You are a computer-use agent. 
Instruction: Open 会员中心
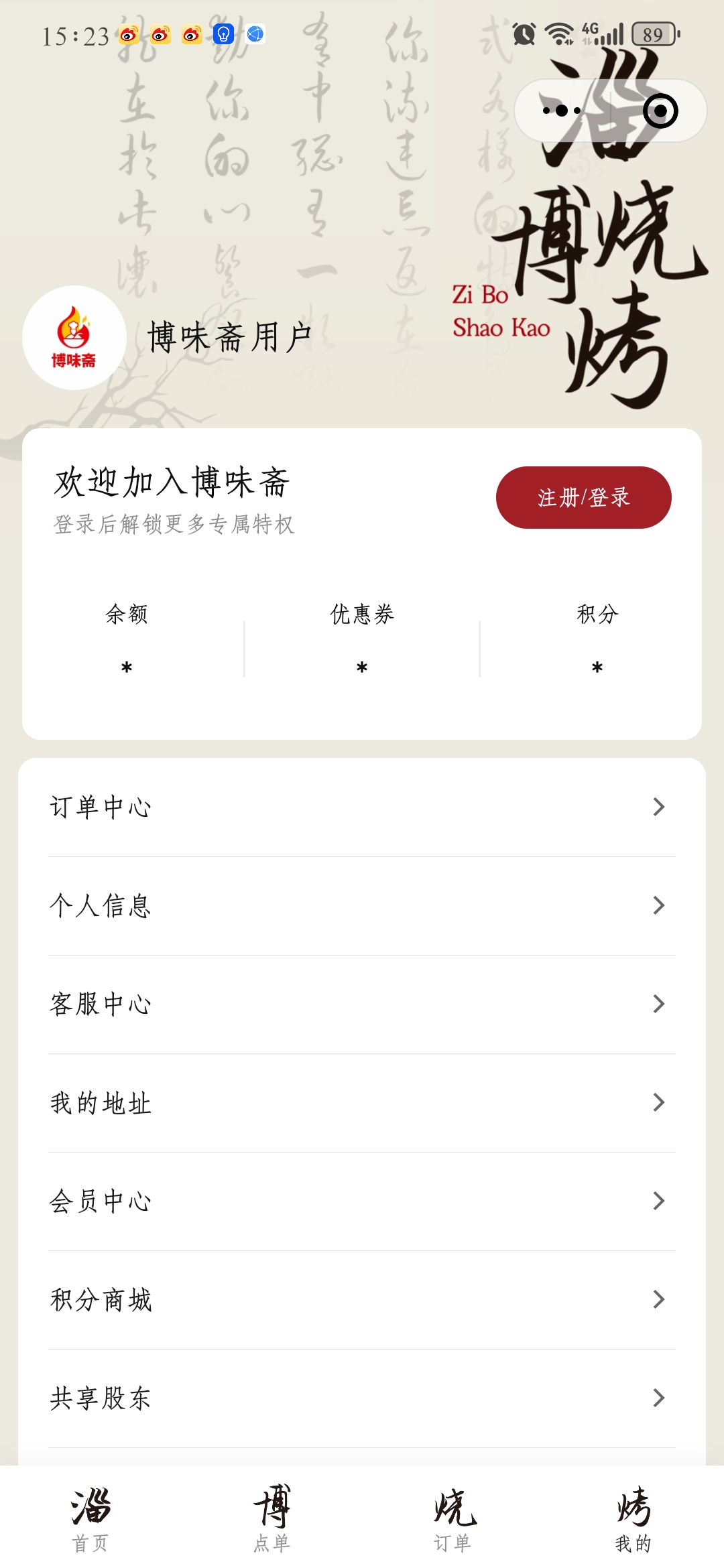click(362, 1201)
